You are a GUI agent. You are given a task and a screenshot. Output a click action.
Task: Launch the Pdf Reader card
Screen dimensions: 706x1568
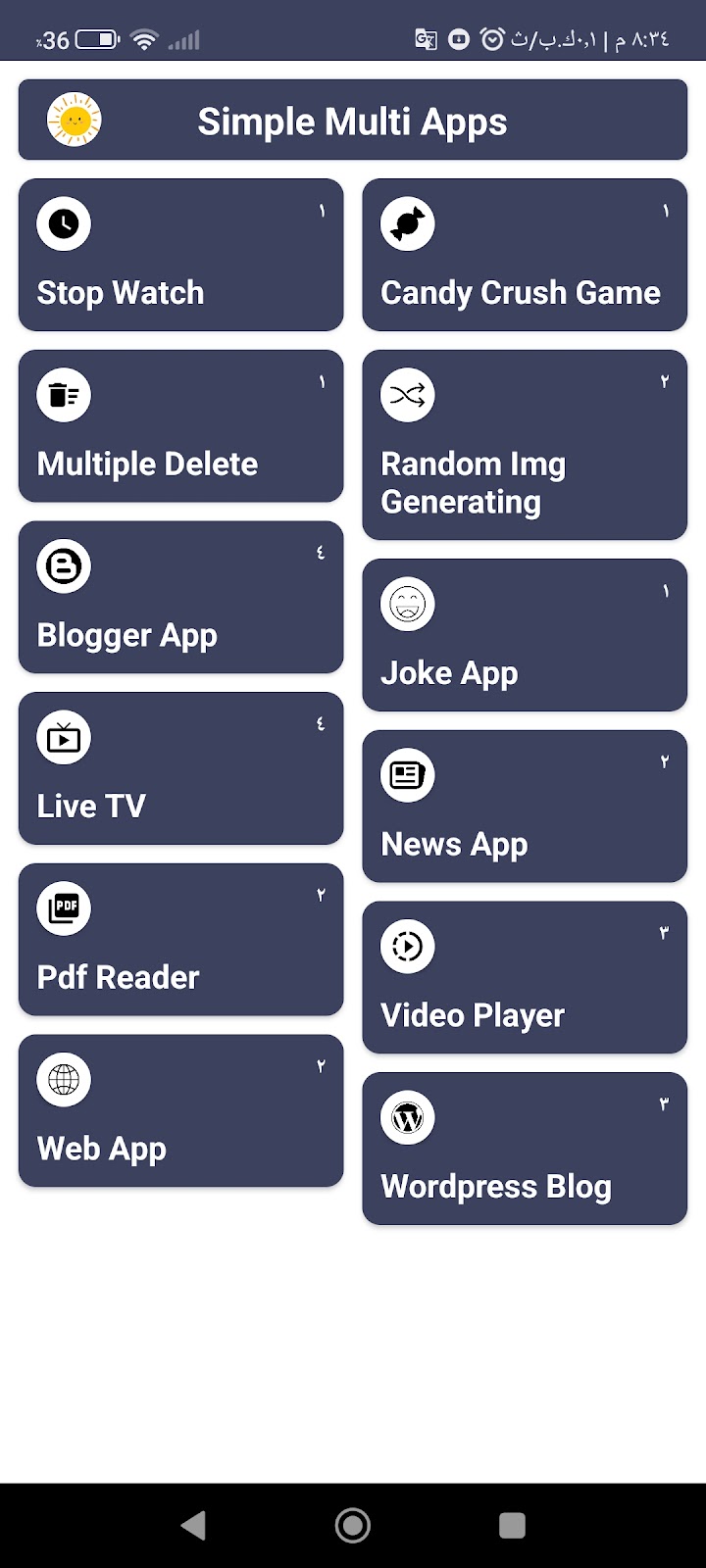(x=180, y=939)
